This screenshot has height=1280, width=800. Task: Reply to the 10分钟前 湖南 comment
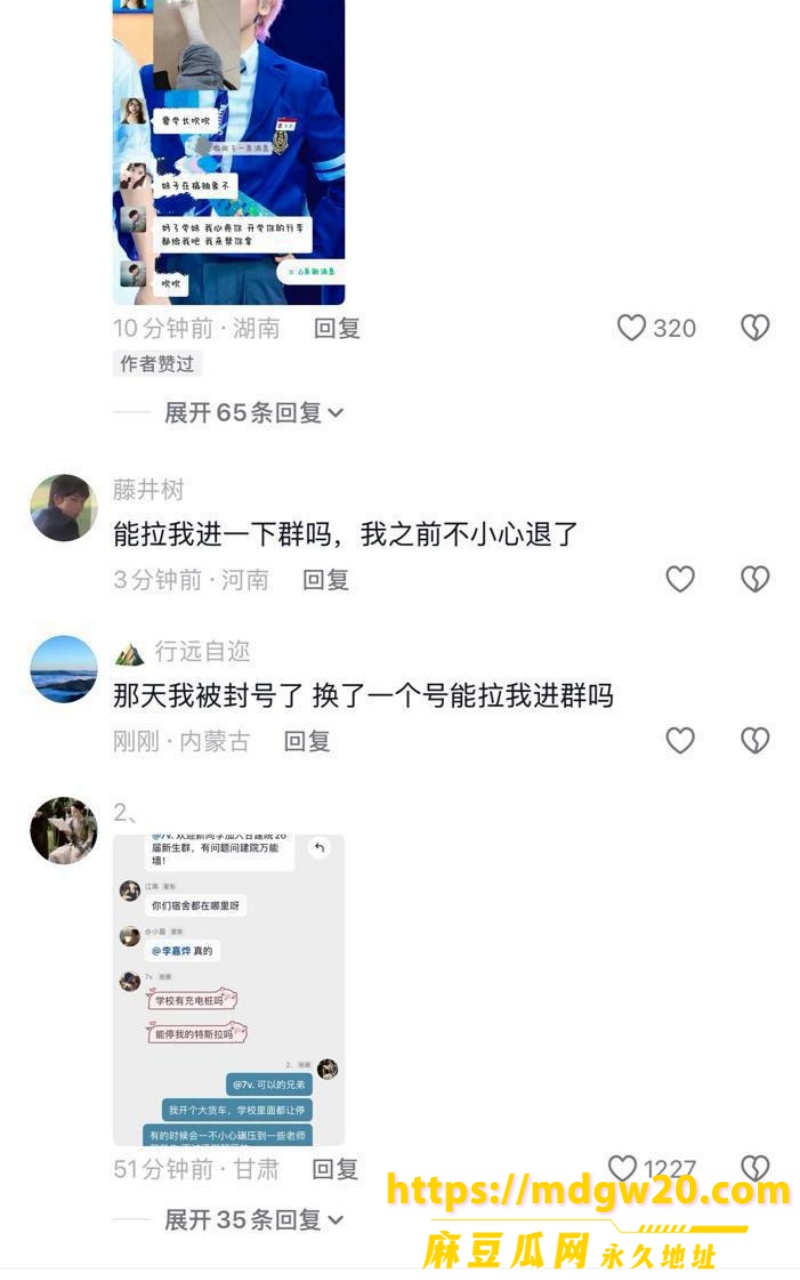click(337, 328)
